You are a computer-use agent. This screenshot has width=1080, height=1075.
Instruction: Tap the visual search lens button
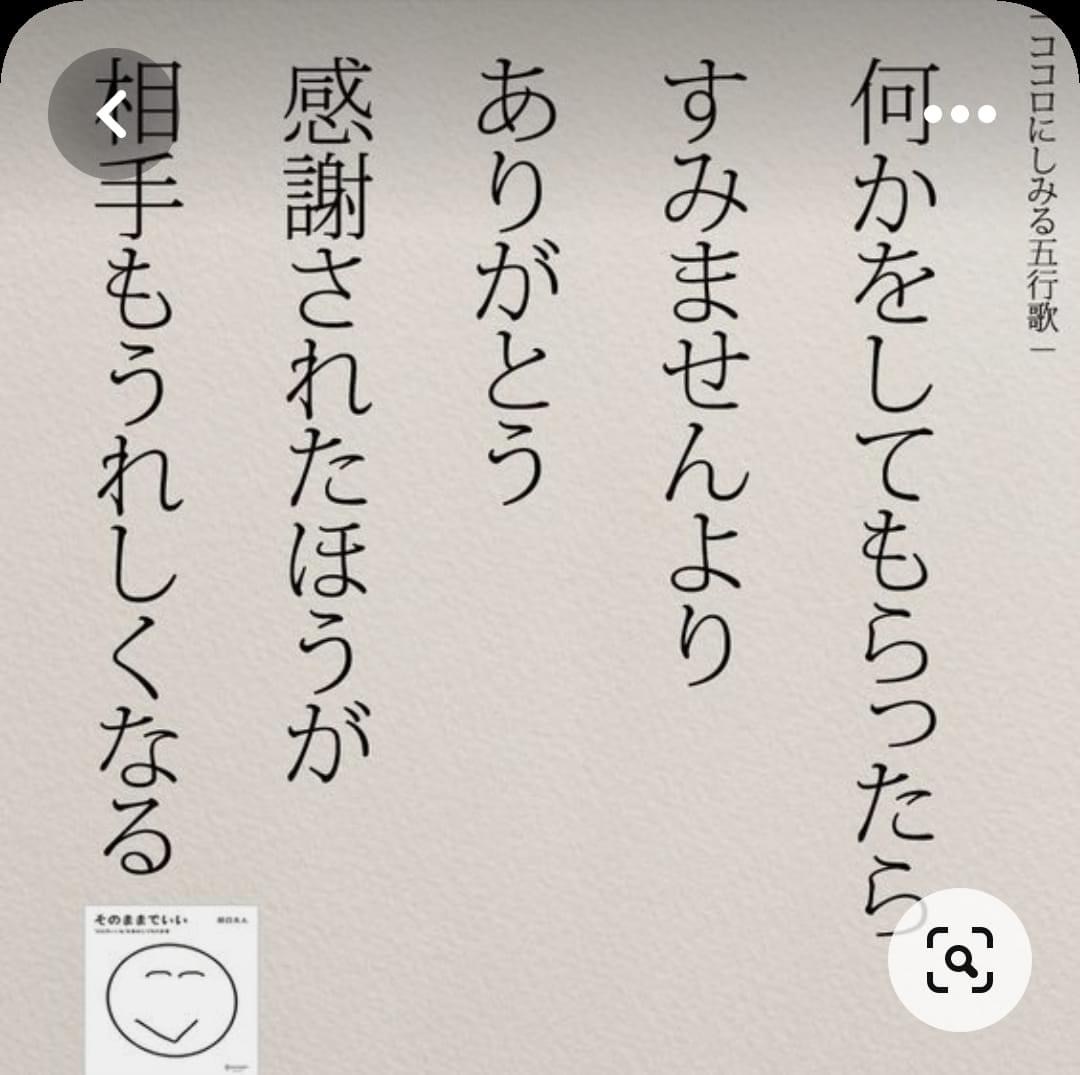(x=960, y=959)
